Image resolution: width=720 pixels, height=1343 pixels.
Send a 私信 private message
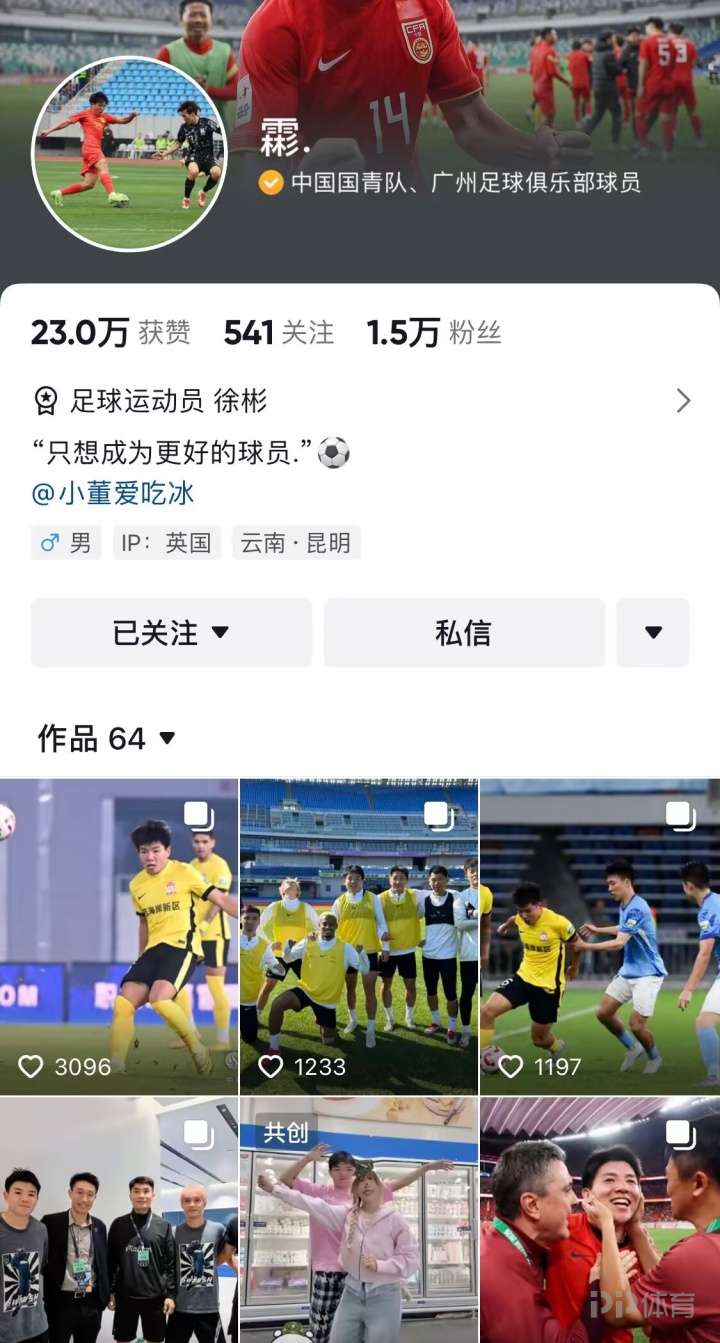coord(464,633)
